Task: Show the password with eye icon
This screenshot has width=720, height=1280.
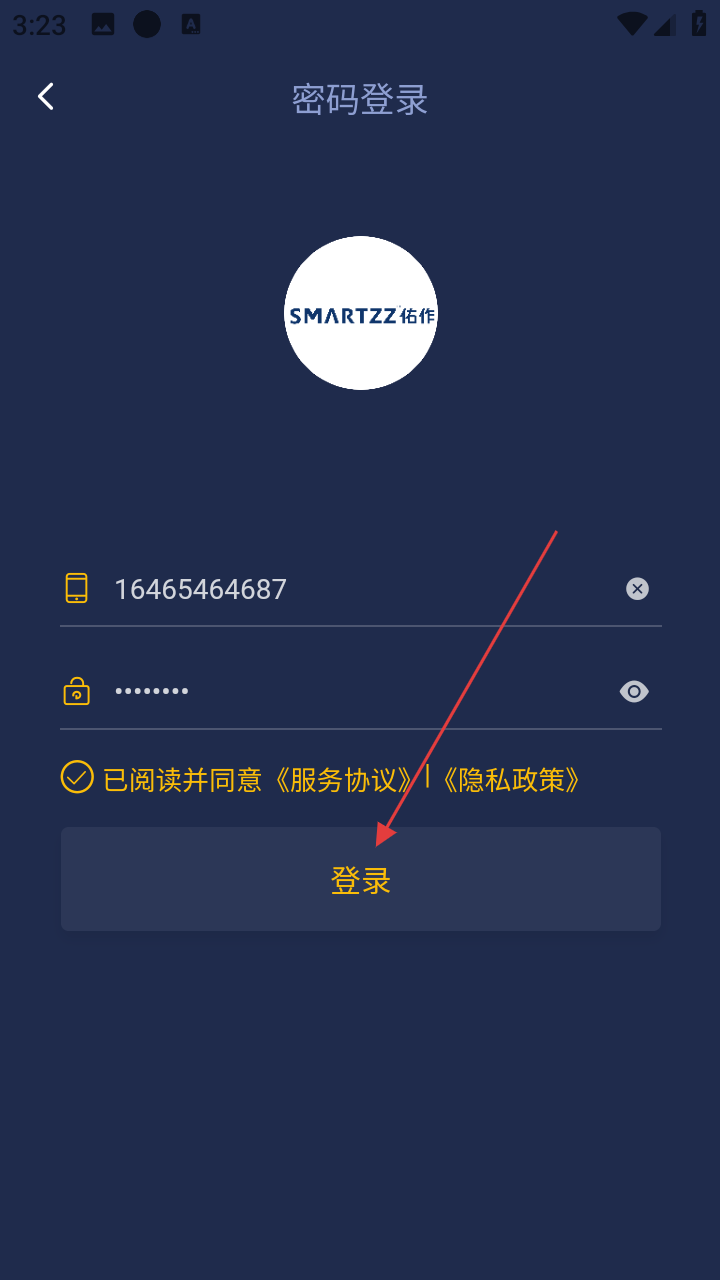Action: pos(634,691)
